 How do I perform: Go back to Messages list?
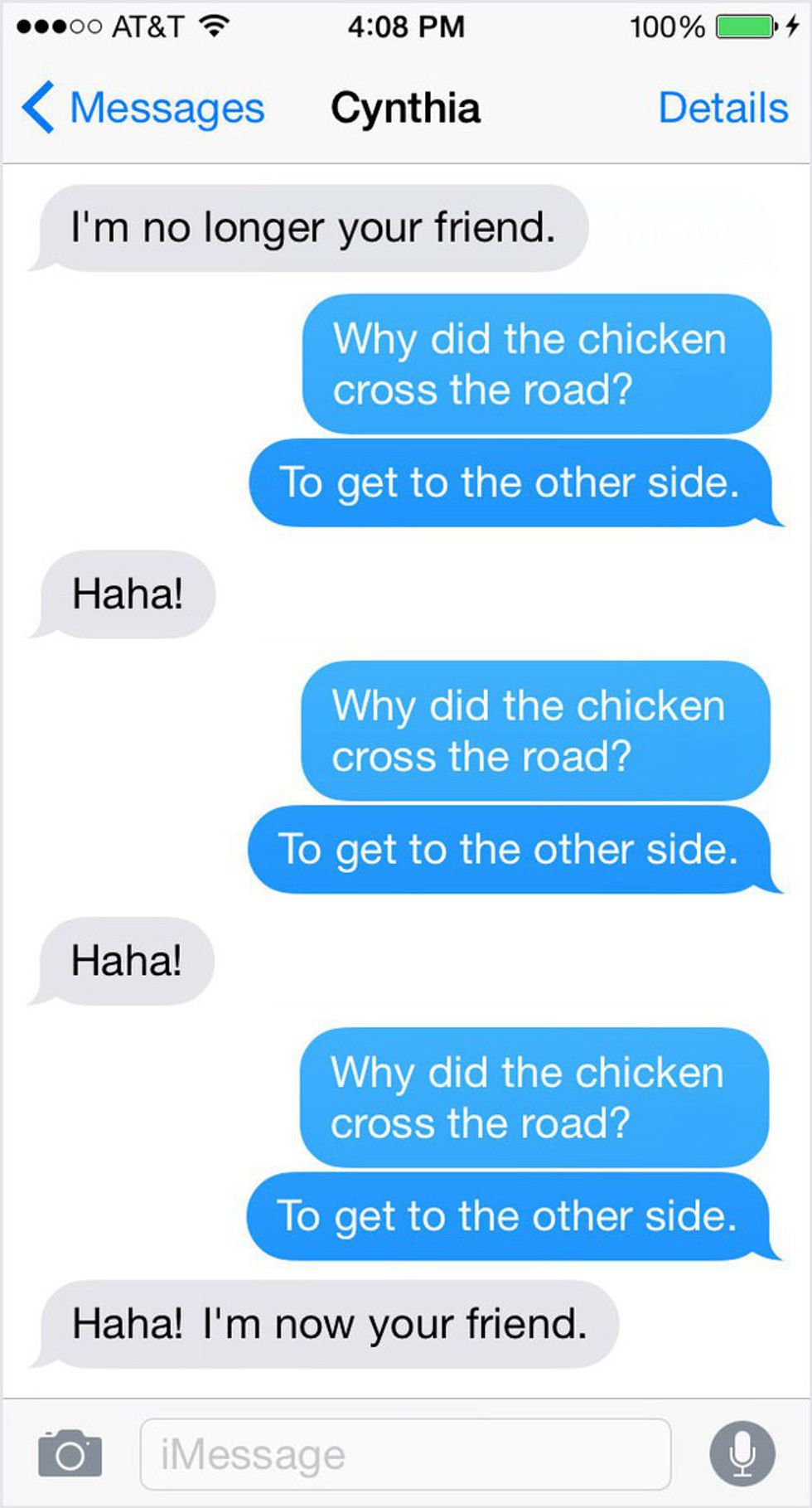[x=143, y=109]
